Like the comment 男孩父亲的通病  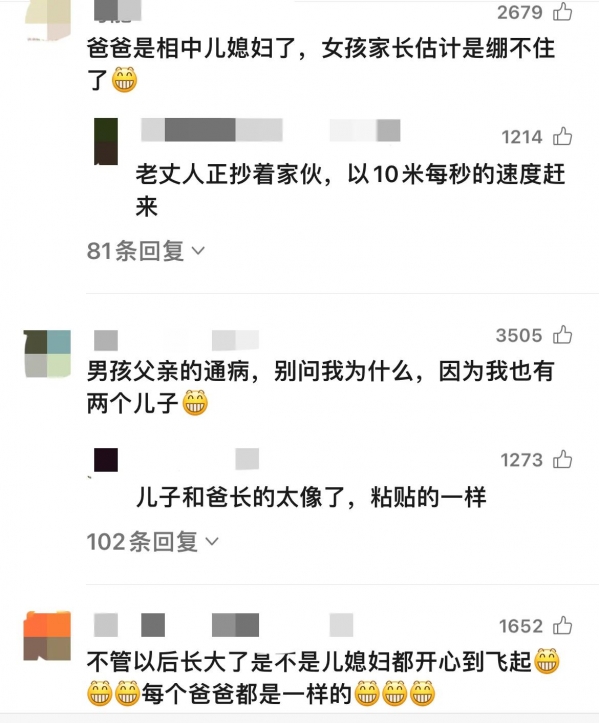[563, 335]
